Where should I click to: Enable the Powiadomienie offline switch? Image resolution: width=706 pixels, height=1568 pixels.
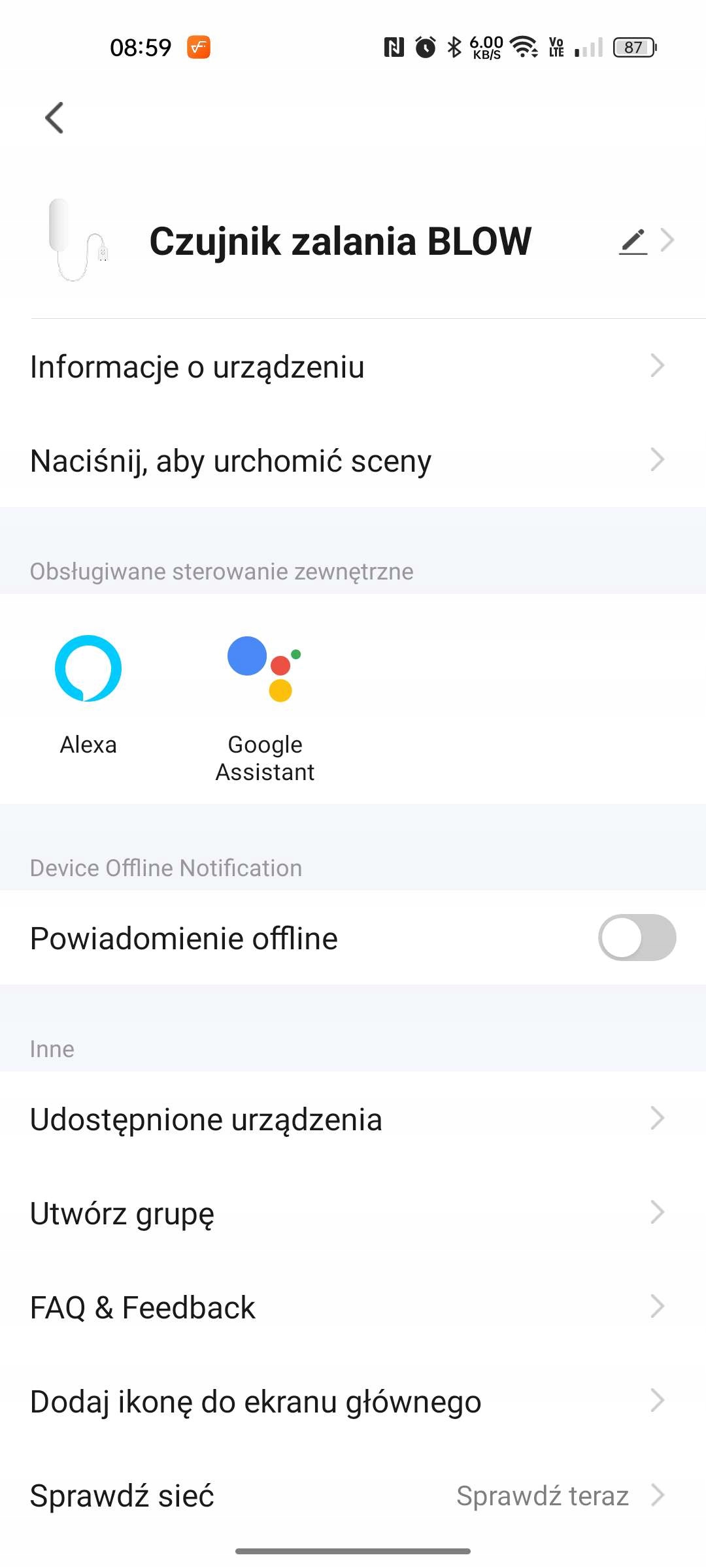click(x=636, y=938)
